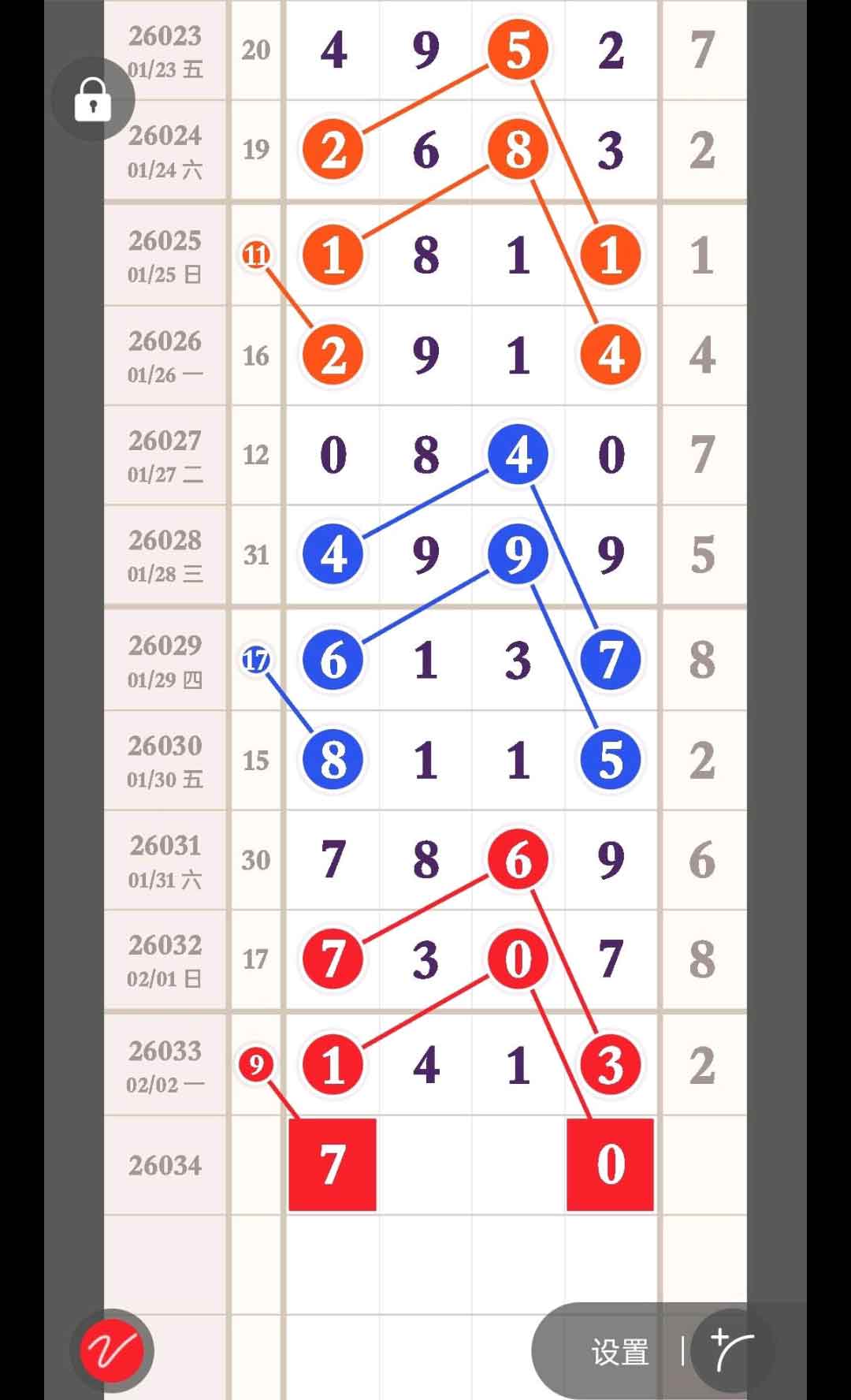Tap the lock icon
The height and width of the screenshot is (1400, 851).
(93, 99)
